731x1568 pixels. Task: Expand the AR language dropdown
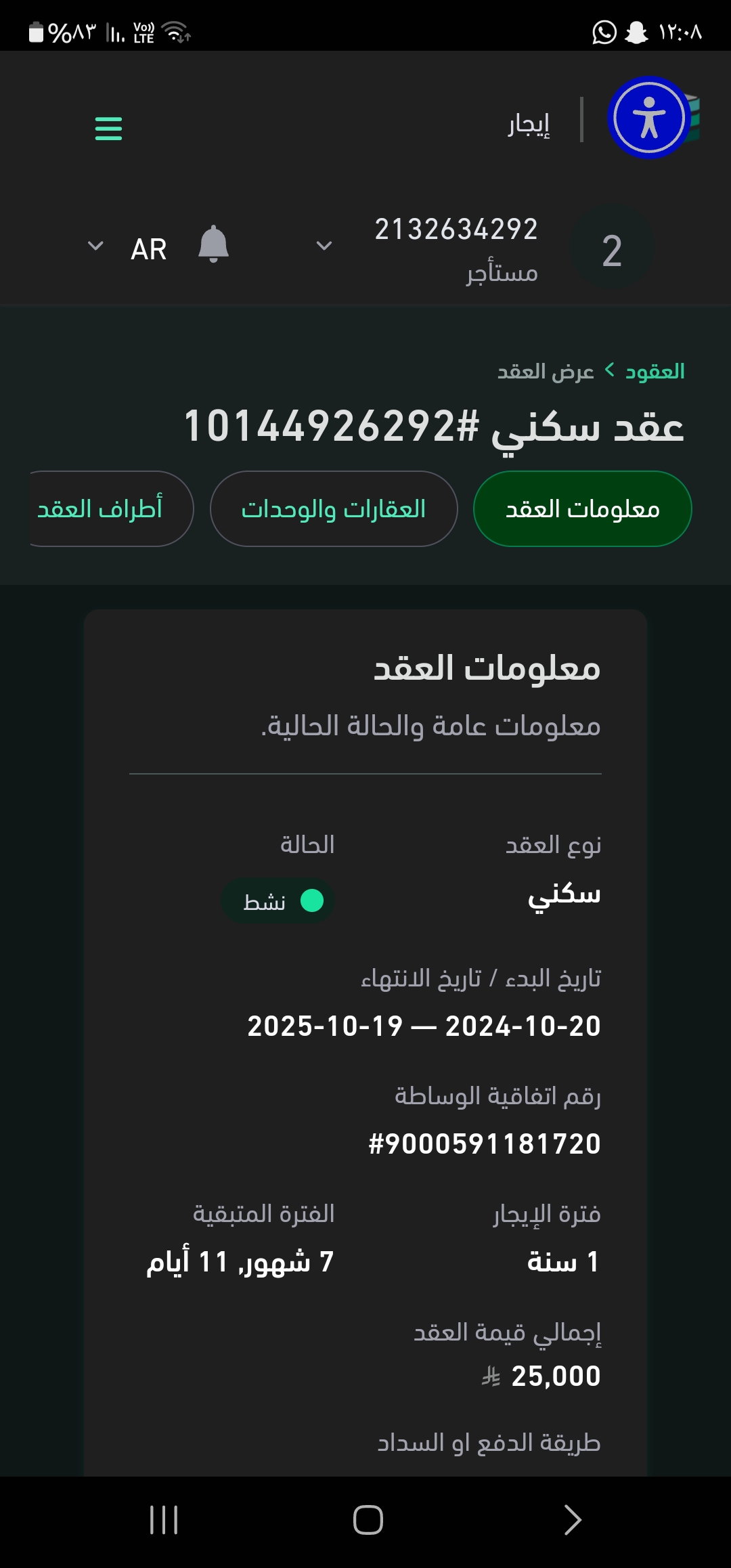point(129,248)
